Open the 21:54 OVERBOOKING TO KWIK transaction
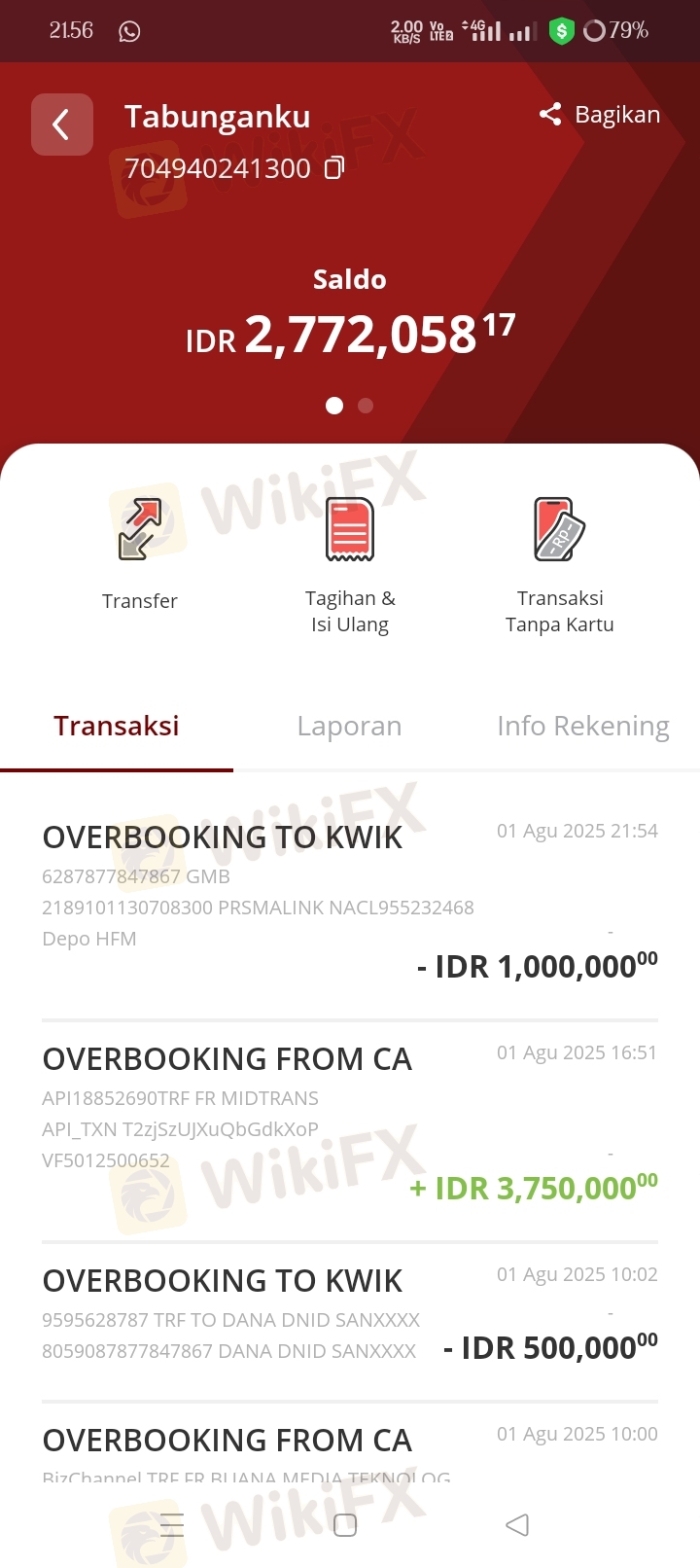Image resolution: width=700 pixels, height=1568 pixels. tap(350, 900)
